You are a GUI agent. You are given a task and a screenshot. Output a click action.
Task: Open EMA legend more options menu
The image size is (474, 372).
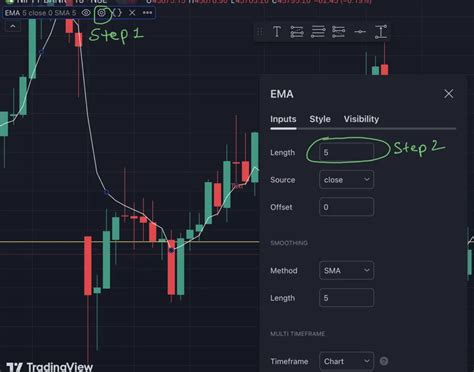point(147,13)
